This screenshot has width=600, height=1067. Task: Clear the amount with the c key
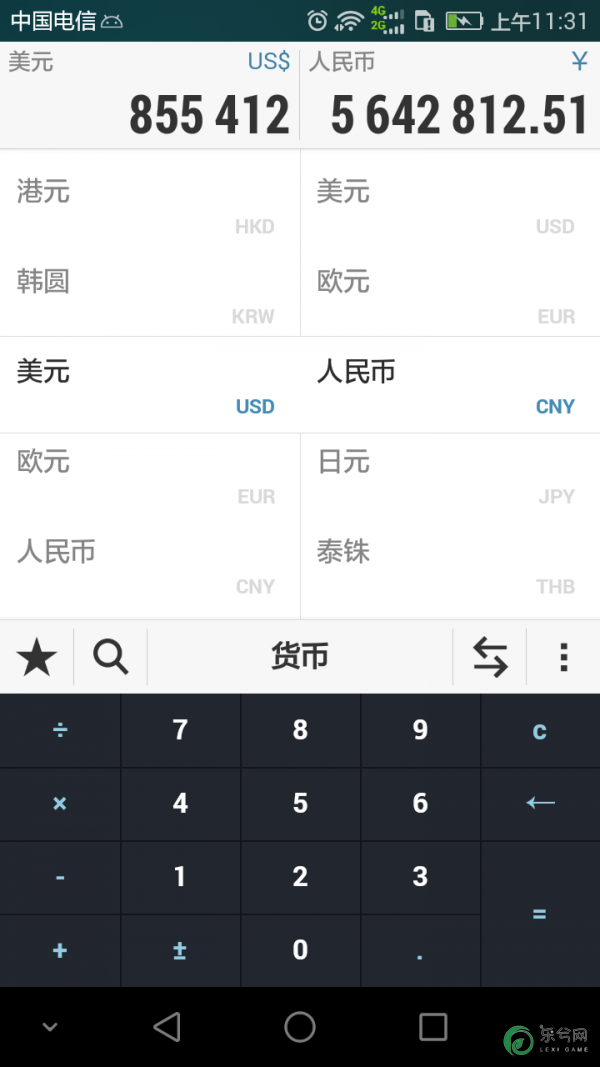pyautogui.click(x=540, y=731)
